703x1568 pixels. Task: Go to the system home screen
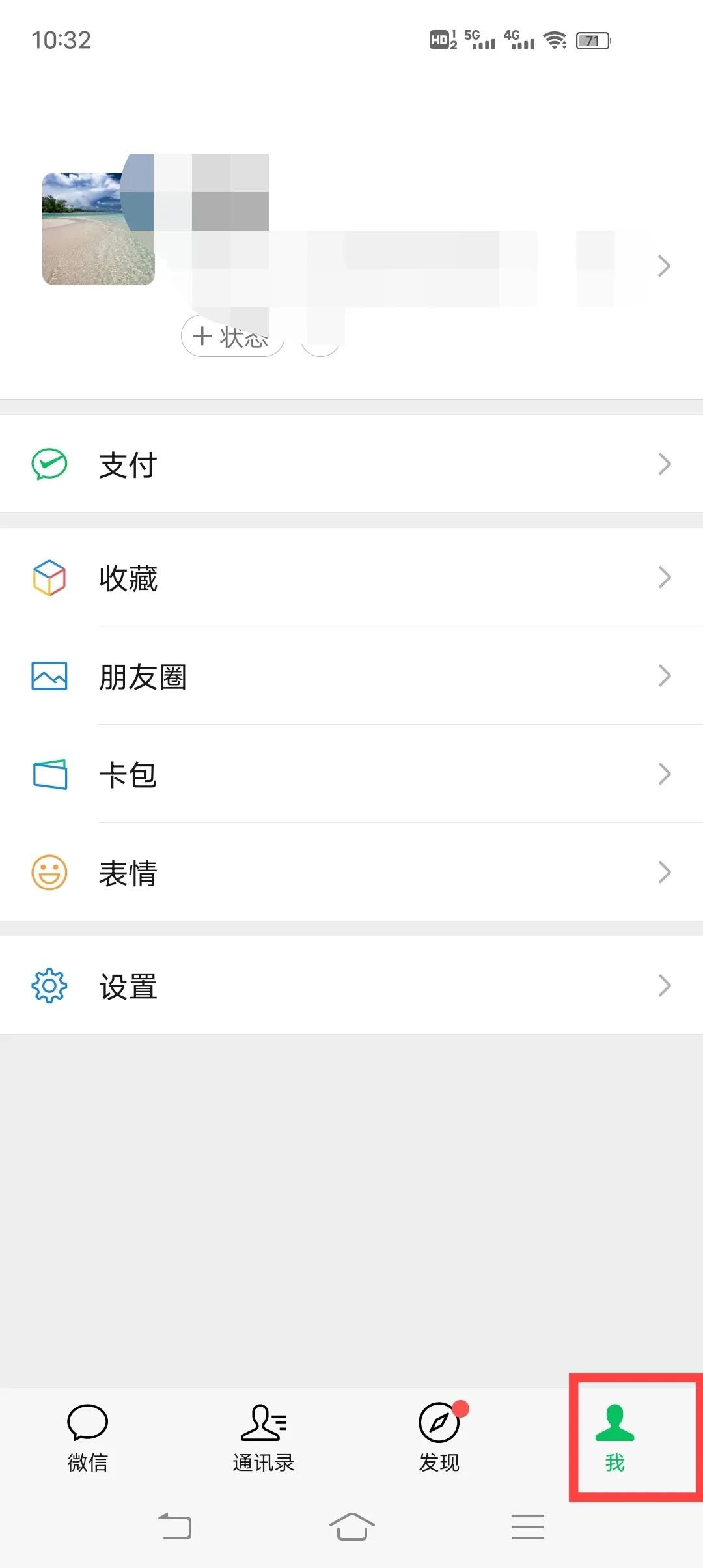click(351, 1526)
